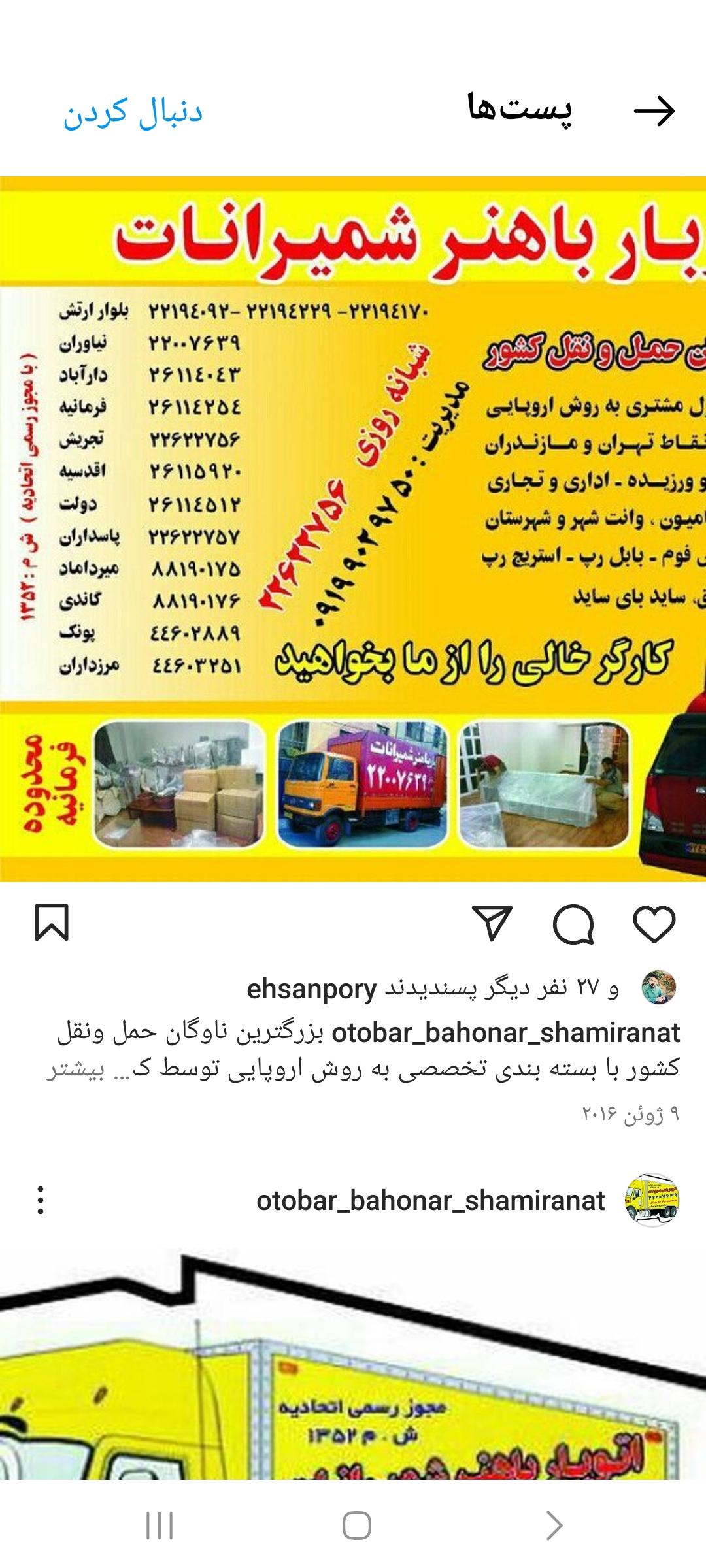Open the second post's overflow menu
This screenshot has height=1568, width=706.
pyautogui.click(x=41, y=1200)
